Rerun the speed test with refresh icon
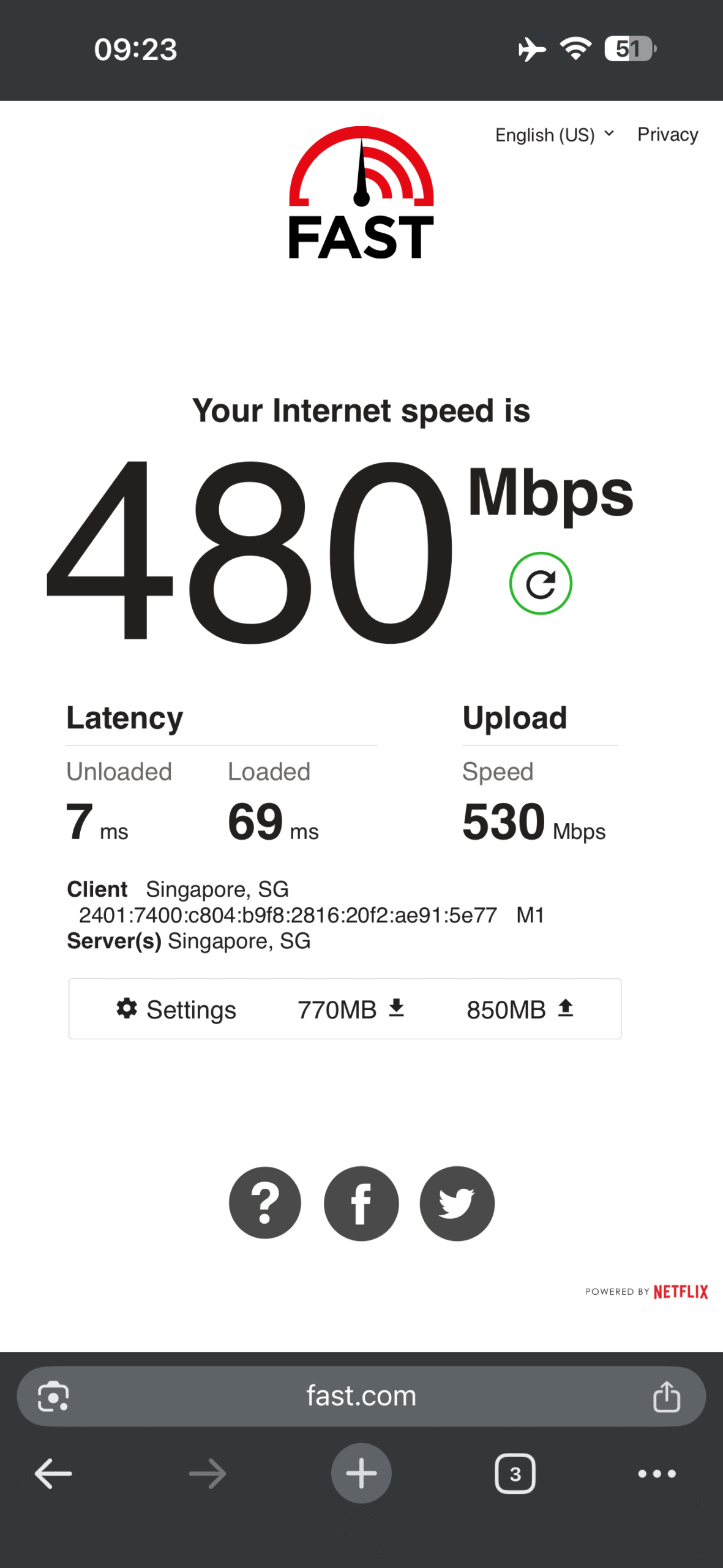This screenshot has width=723, height=1568. tap(541, 584)
